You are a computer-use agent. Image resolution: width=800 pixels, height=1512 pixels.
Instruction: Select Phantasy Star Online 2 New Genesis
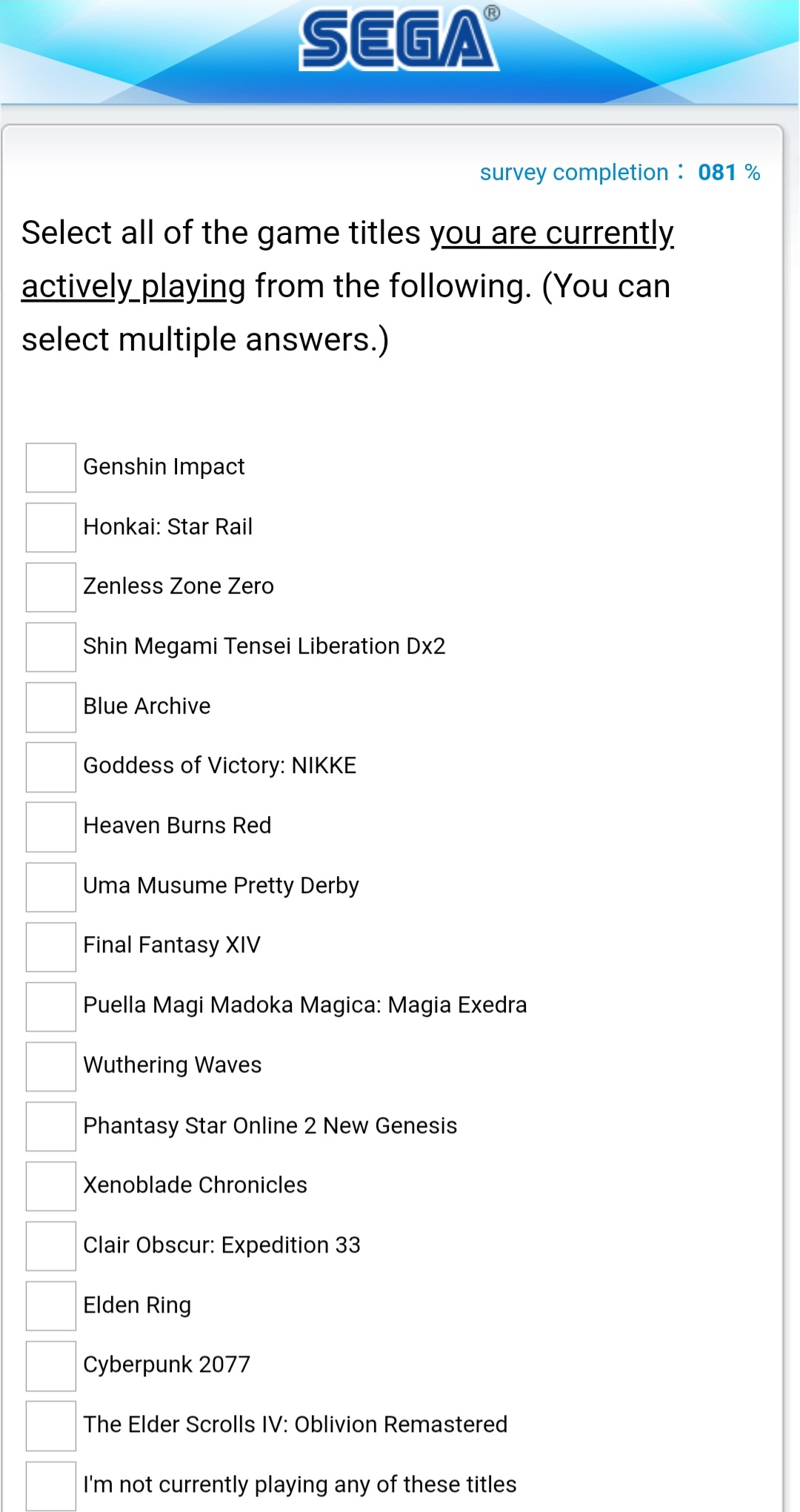[x=50, y=1127]
